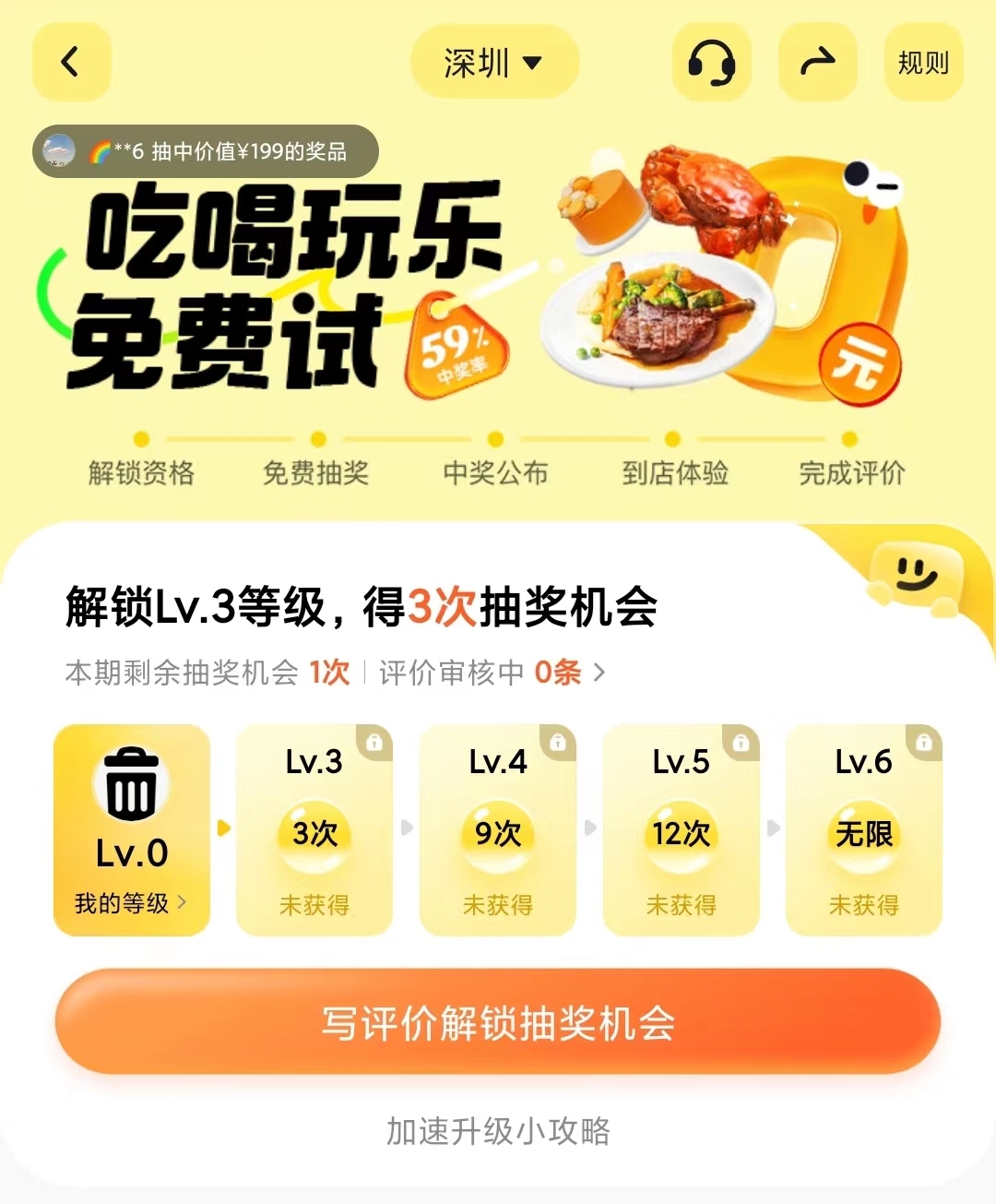Select the Lv.3 3次 level card

click(x=314, y=830)
